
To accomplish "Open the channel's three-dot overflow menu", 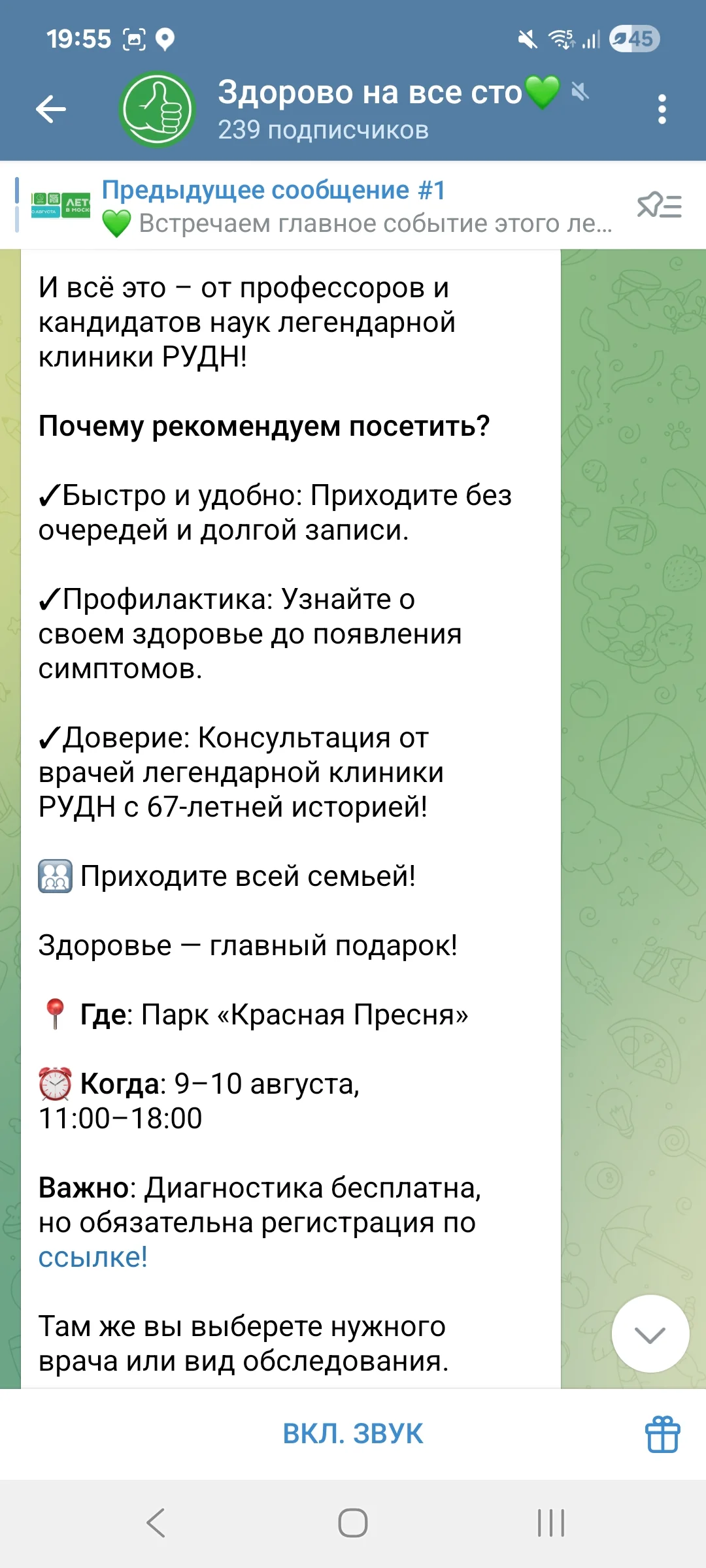I will (x=662, y=109).
